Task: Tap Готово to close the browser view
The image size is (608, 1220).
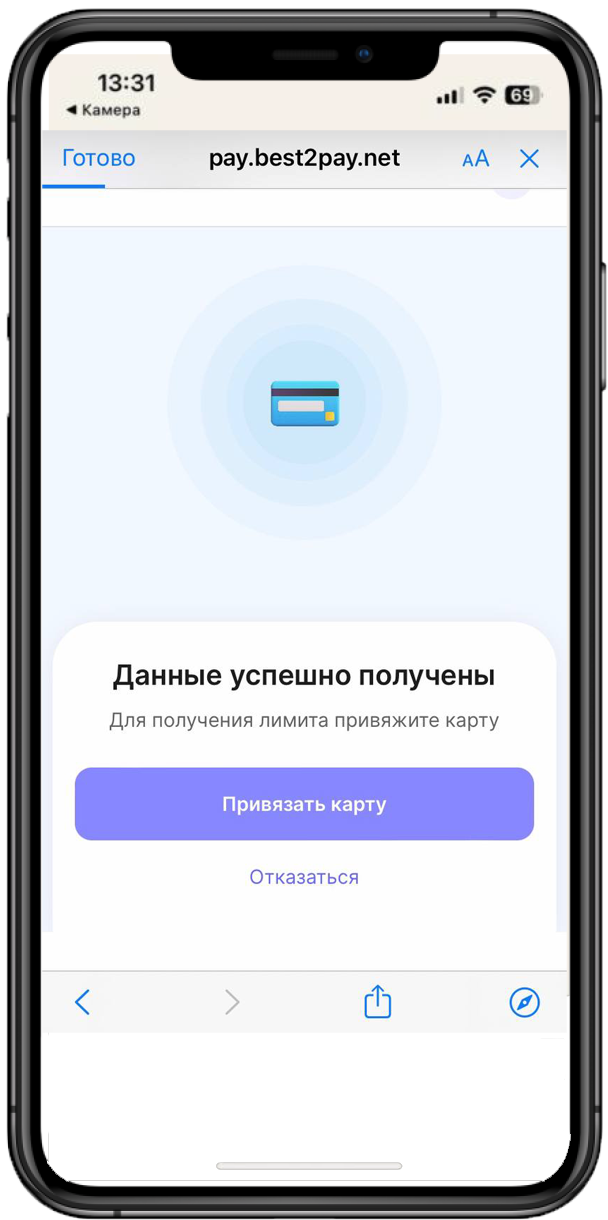Action: 98,158
